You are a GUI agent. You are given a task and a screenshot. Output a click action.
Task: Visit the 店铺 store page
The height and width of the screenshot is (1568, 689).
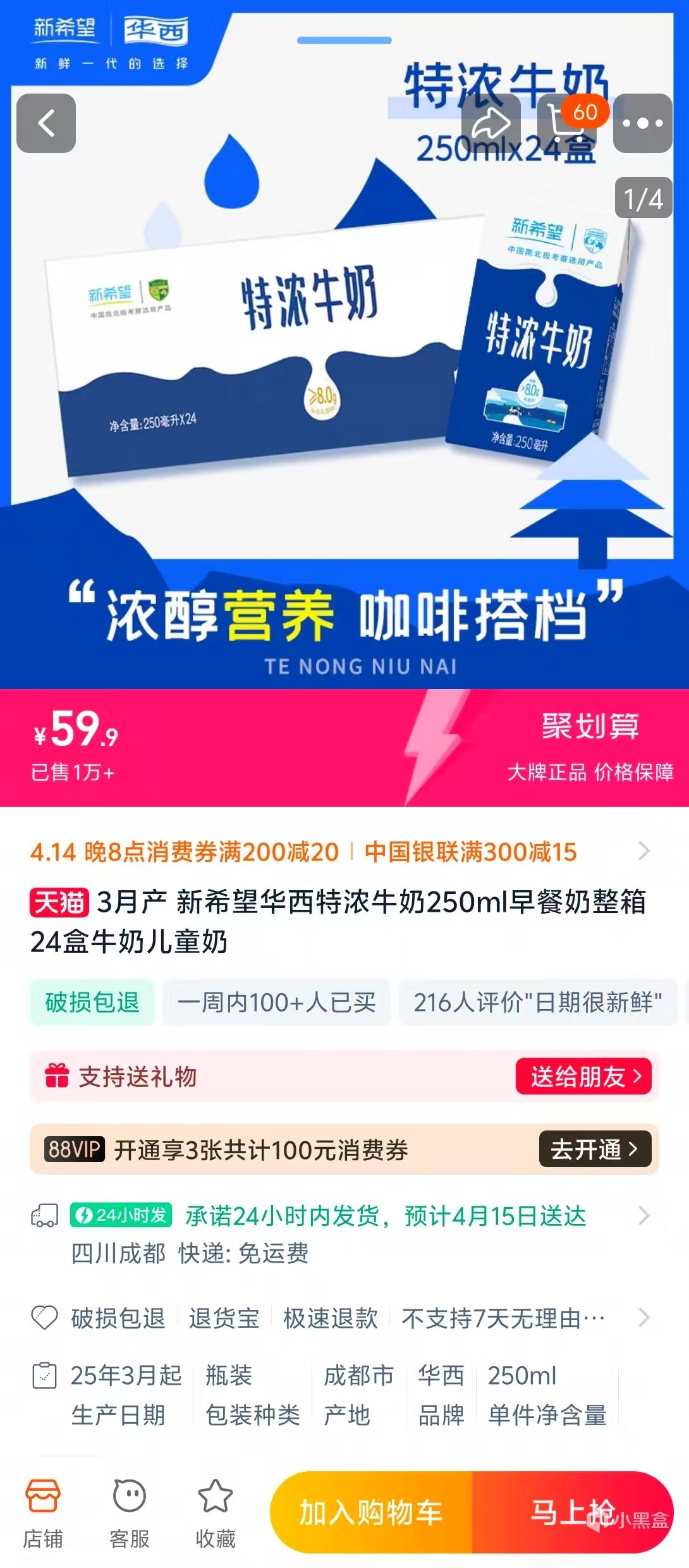(43, 1513)
